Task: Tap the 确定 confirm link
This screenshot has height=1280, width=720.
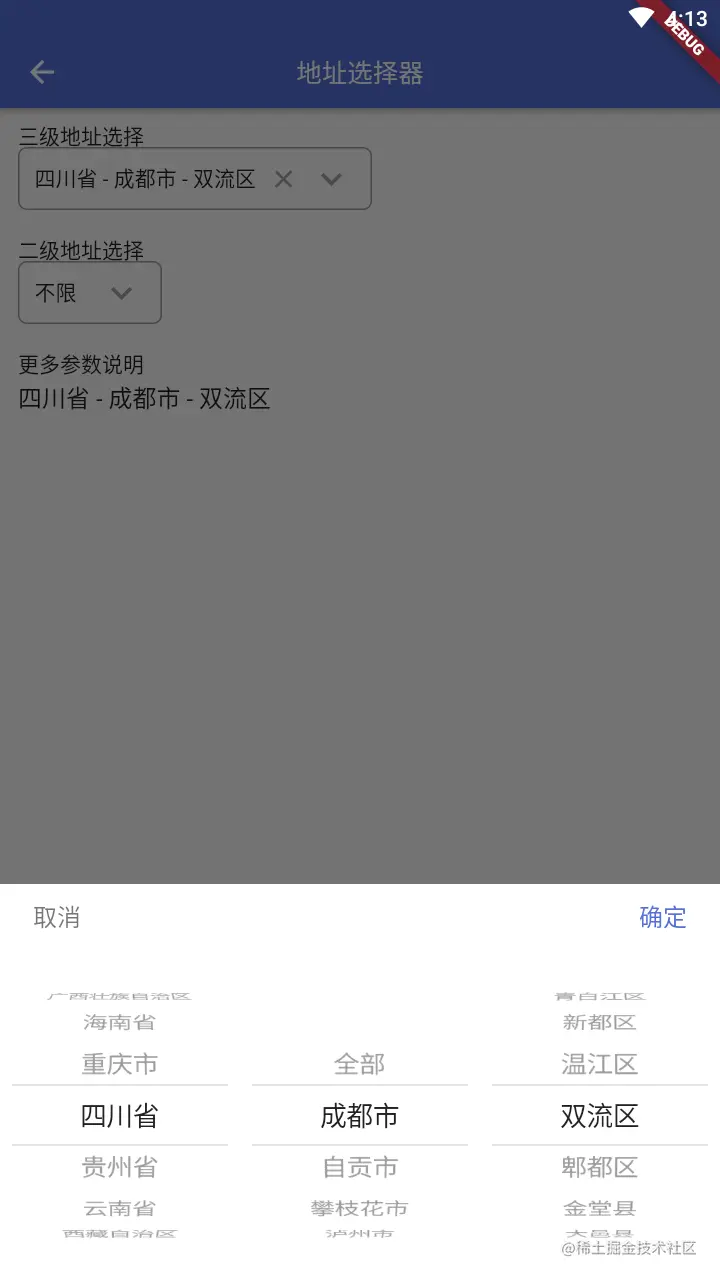Action: pos(662,918)
